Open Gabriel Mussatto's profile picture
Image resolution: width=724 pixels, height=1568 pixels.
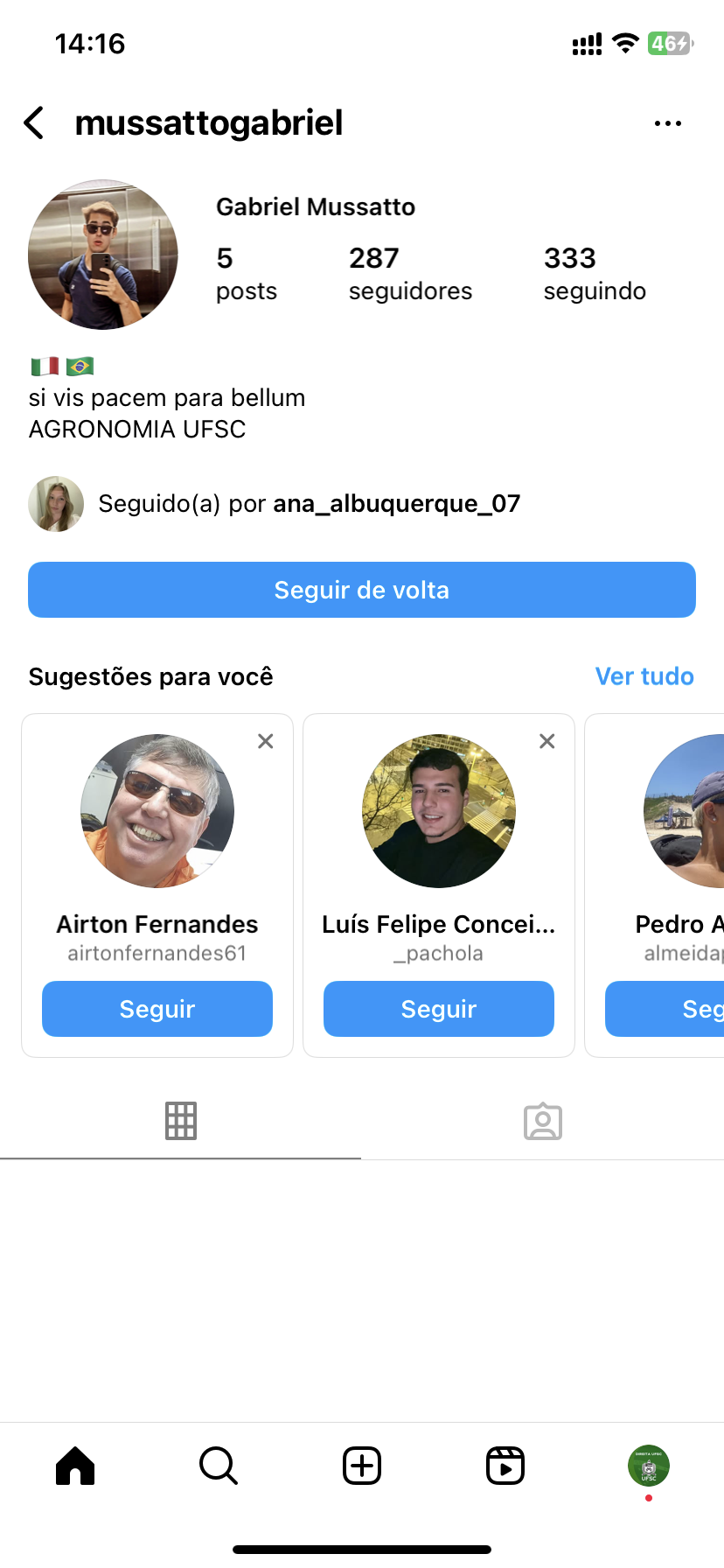[x=103, y=255]
